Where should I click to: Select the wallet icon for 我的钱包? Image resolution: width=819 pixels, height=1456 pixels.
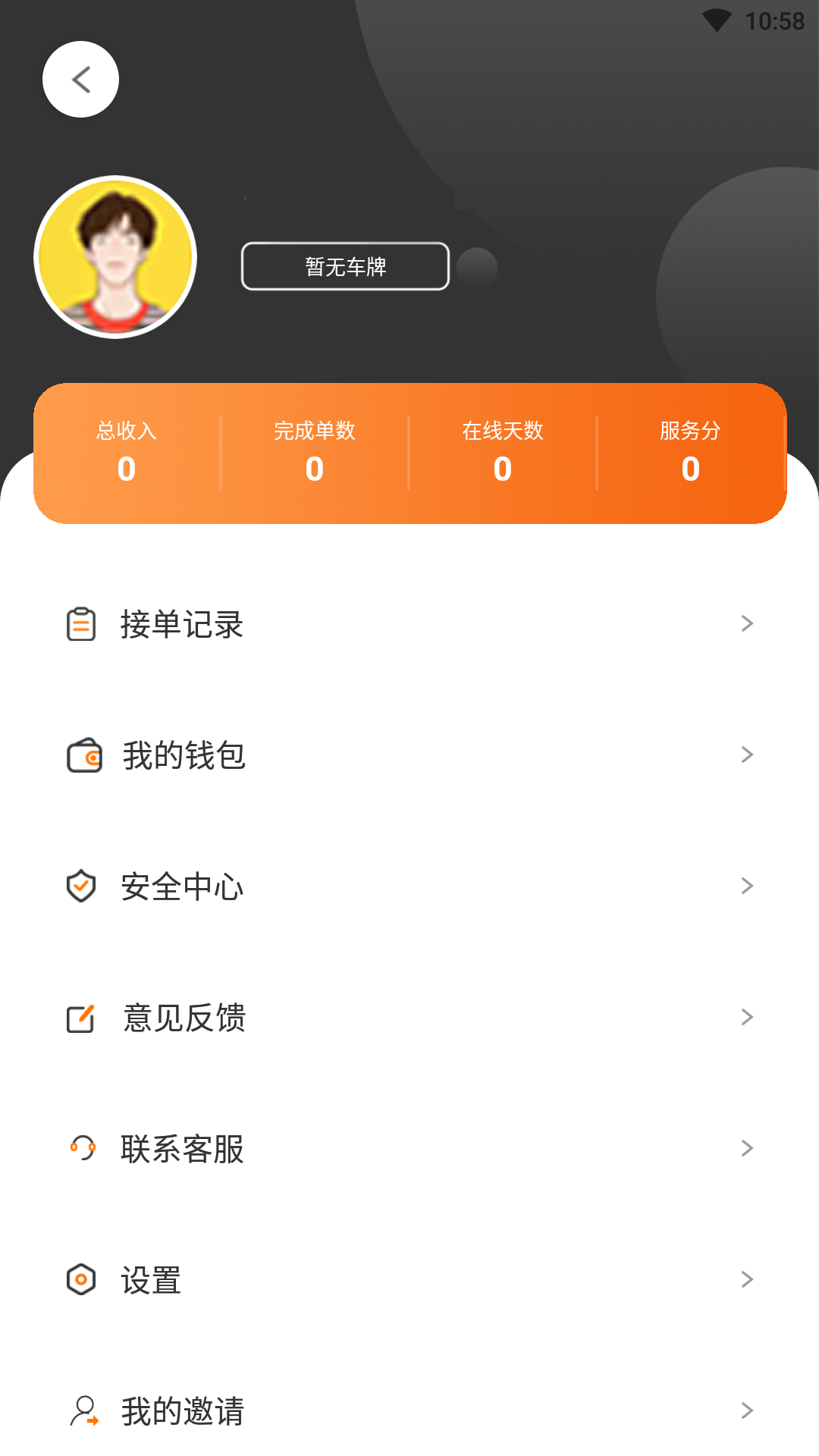pyautogui.click(x=82, y=755)
